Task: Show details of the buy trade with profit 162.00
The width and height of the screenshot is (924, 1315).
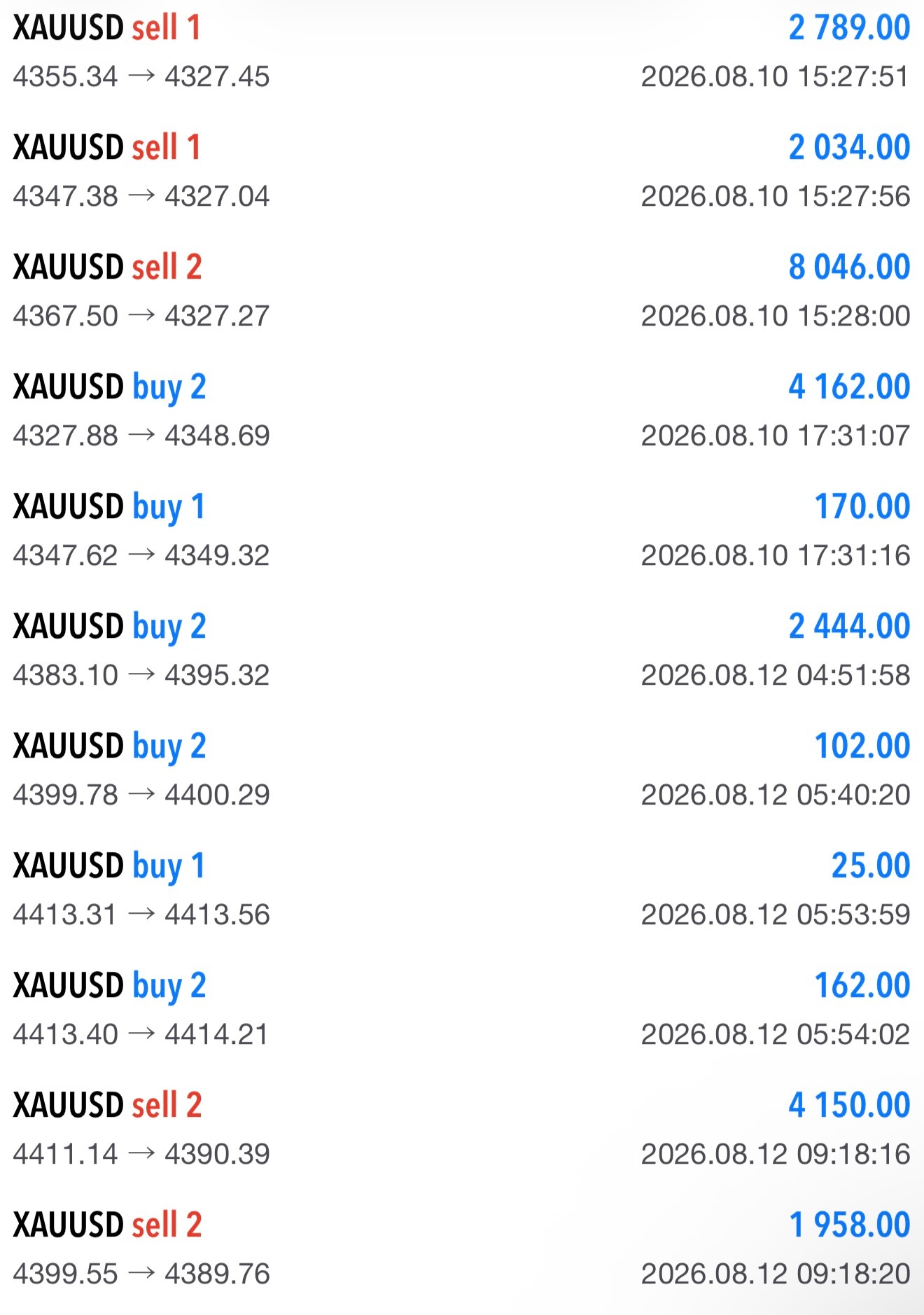Action: tap(462, 1010)
